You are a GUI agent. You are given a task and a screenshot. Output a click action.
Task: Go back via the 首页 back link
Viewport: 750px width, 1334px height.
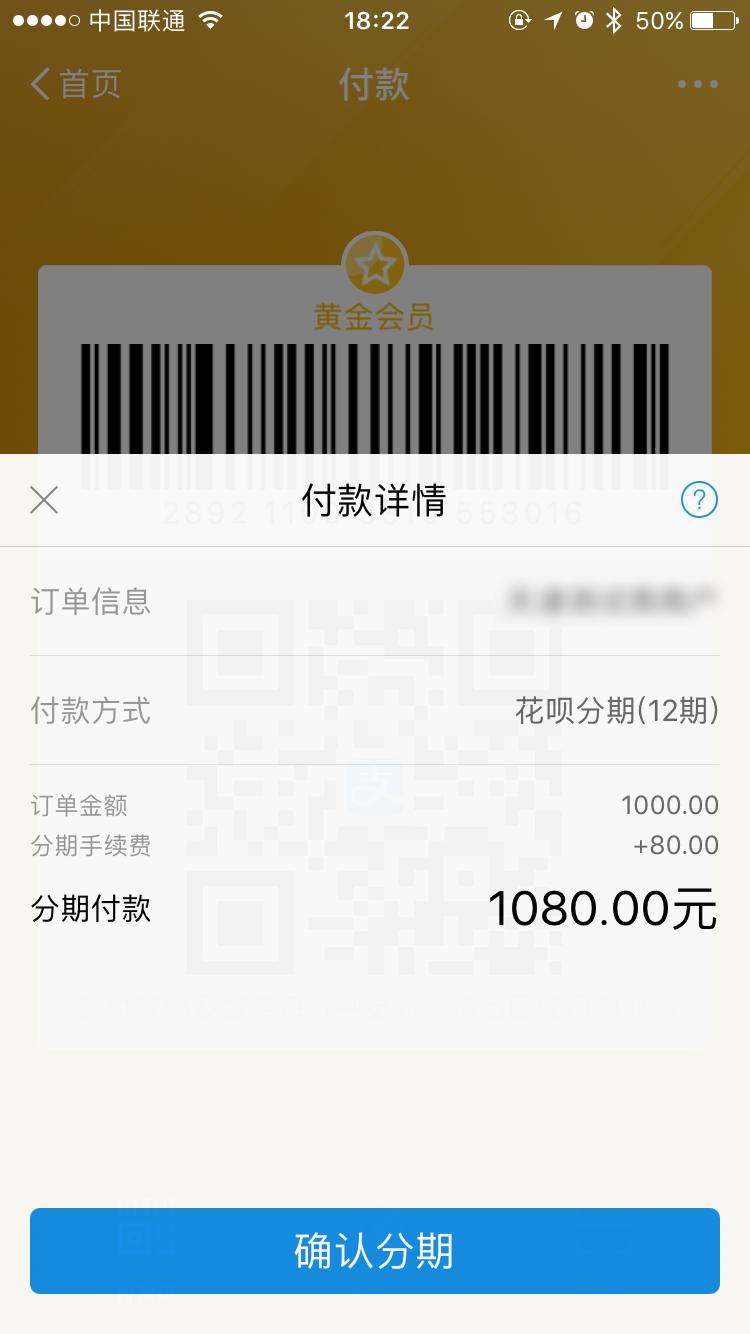click(74, 84)
